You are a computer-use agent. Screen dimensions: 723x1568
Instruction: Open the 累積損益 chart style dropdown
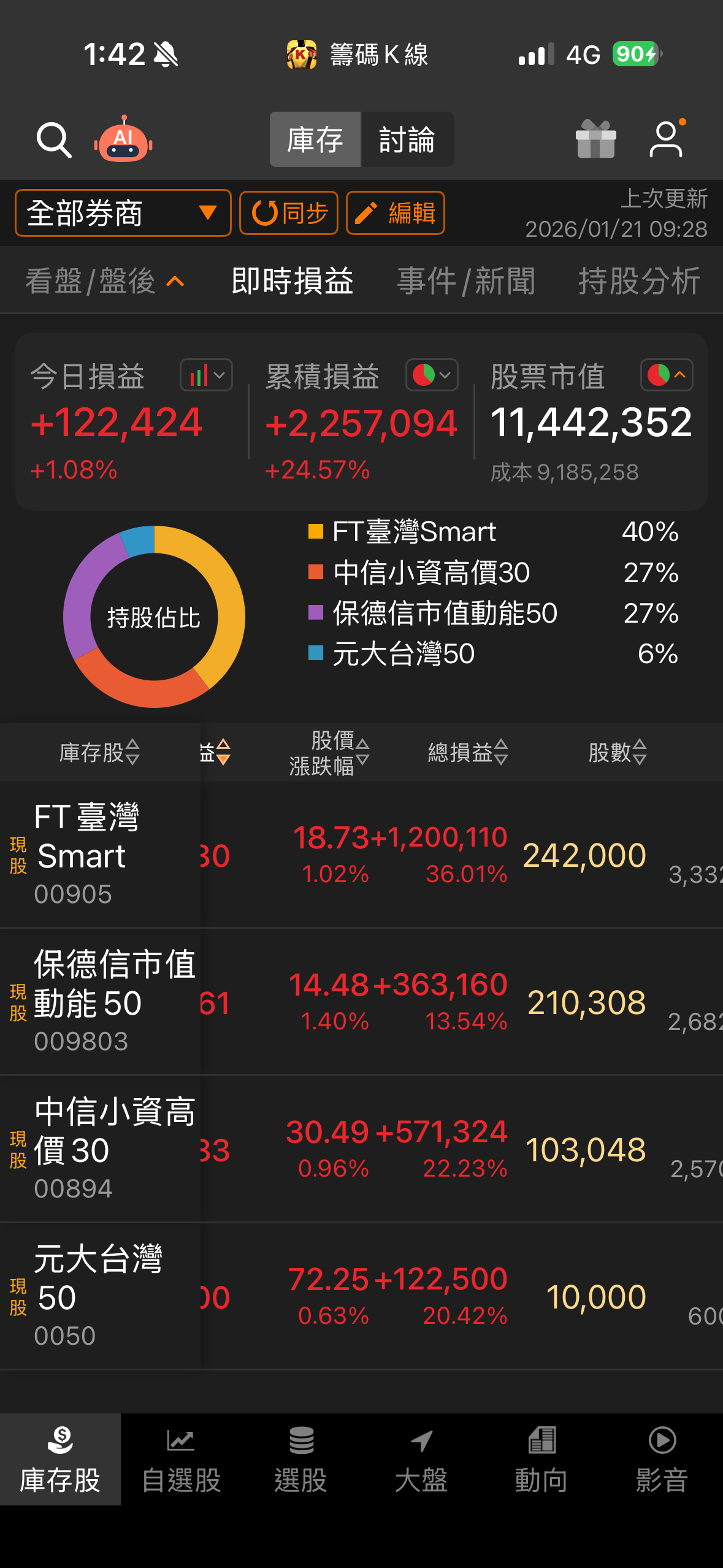[x=431, y=374]
